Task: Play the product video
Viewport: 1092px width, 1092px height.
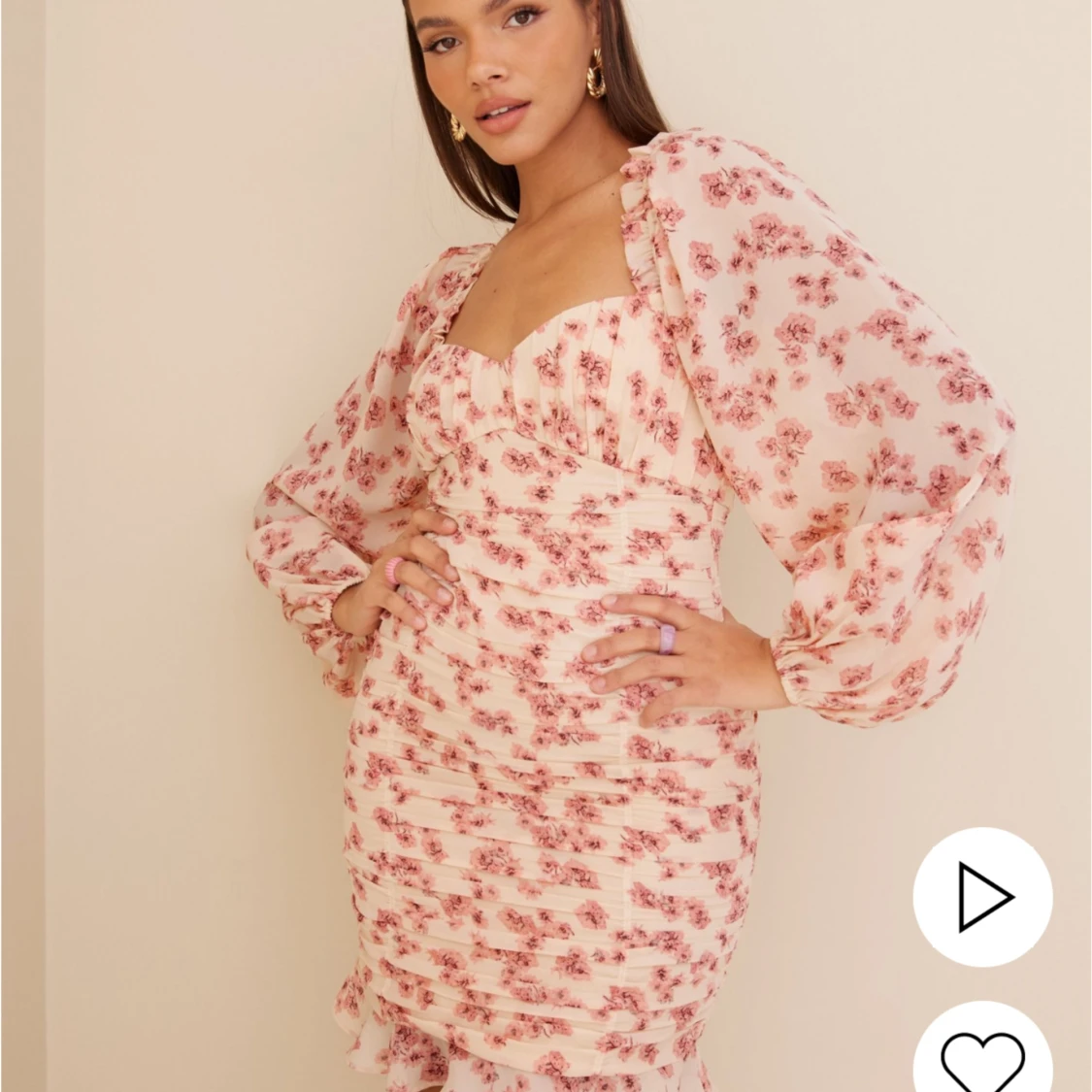Action: click(x=982, y=896)
